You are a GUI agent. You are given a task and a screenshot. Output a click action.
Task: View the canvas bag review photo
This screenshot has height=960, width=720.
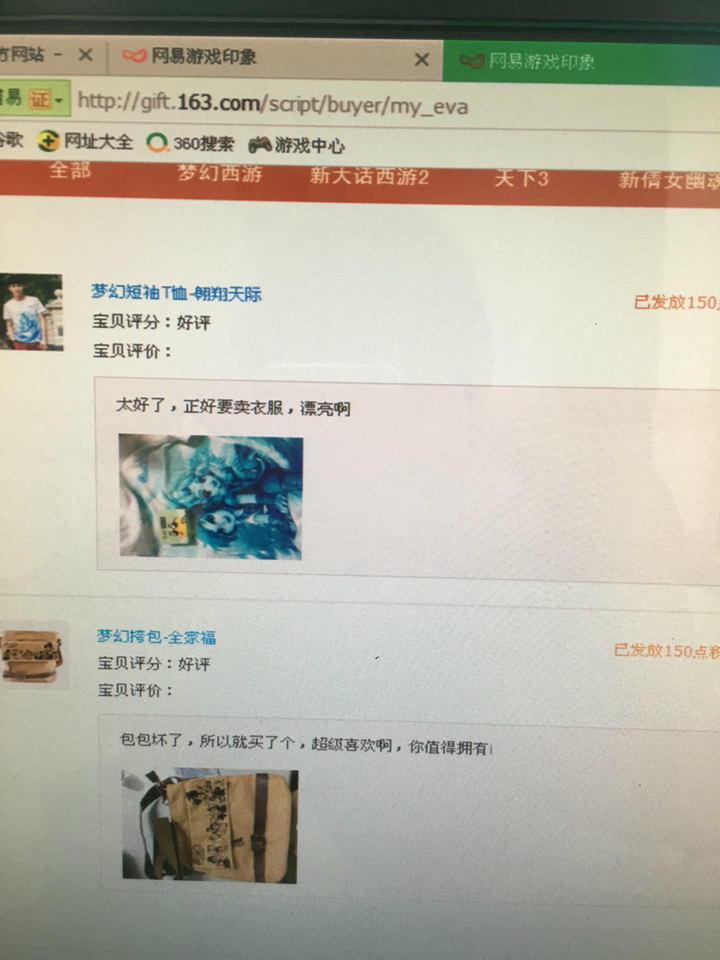[x=210, y=825]
